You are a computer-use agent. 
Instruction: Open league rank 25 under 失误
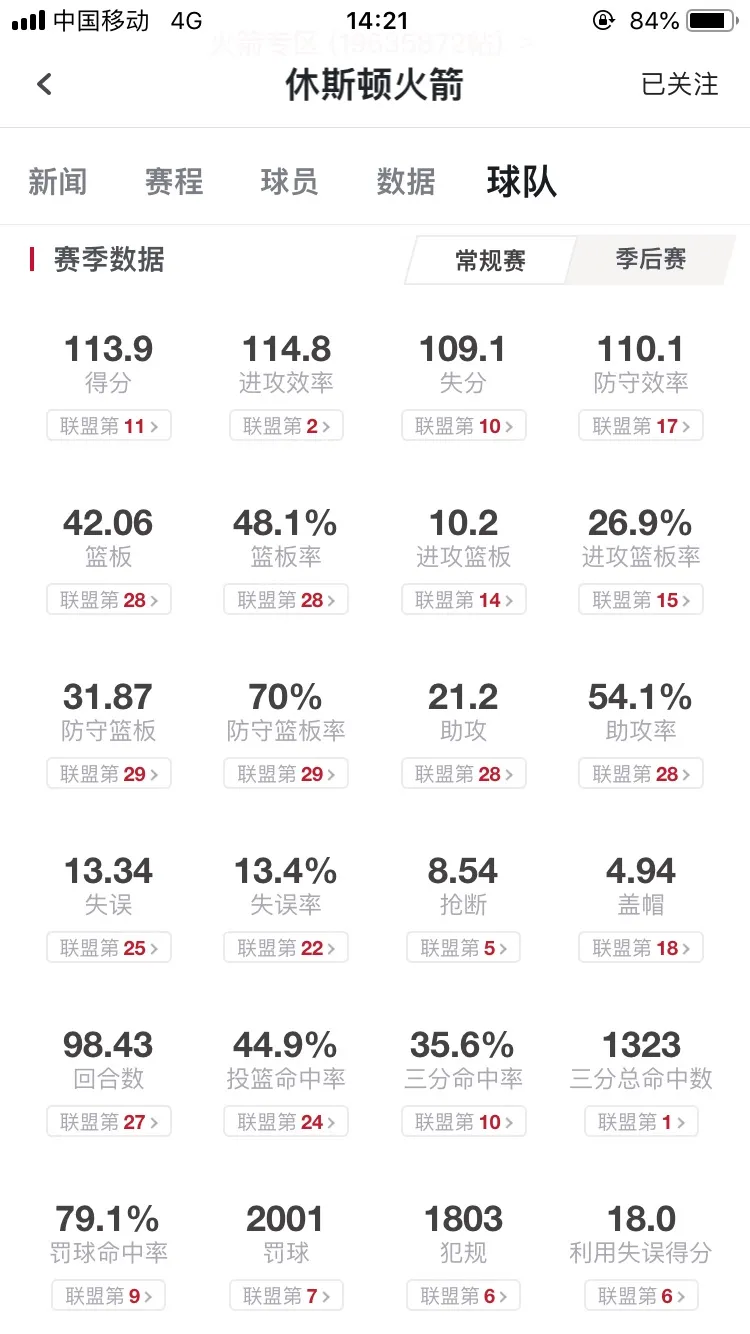[108, 947]
